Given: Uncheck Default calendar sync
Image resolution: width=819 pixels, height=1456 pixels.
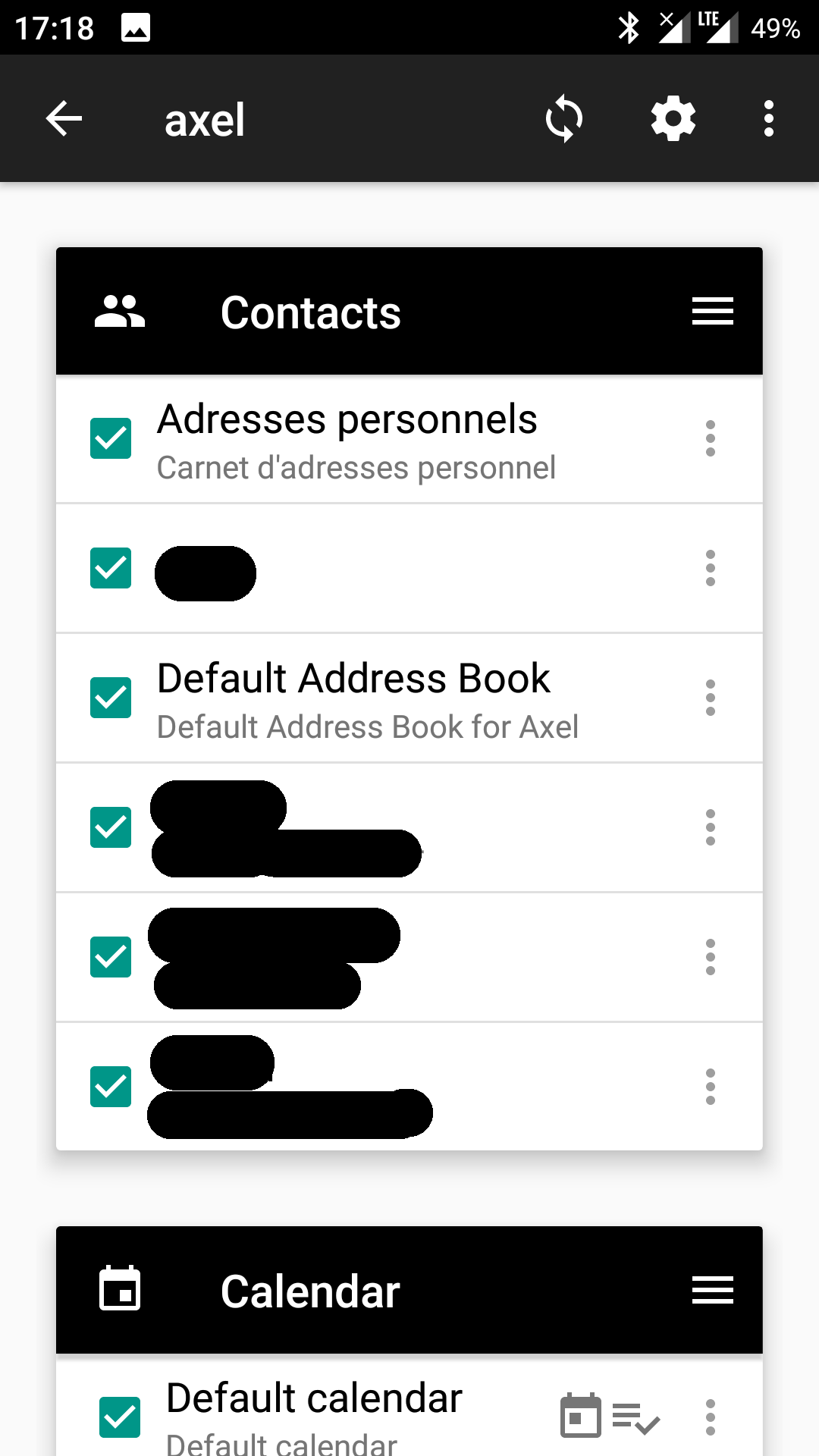Looking at the screenshot, I should click(x=120, y=1417).
